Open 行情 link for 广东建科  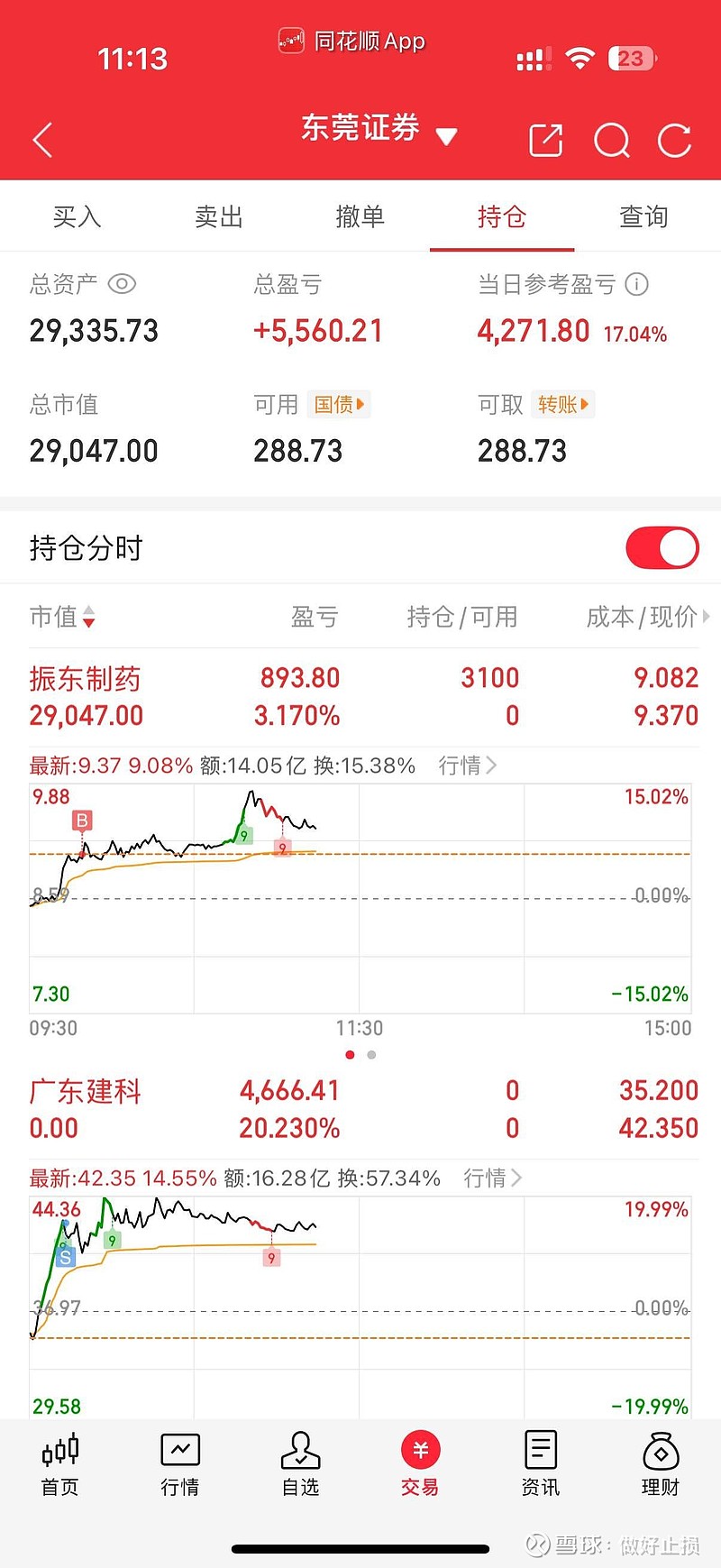pyautogui.click(x=492, y=1178)
